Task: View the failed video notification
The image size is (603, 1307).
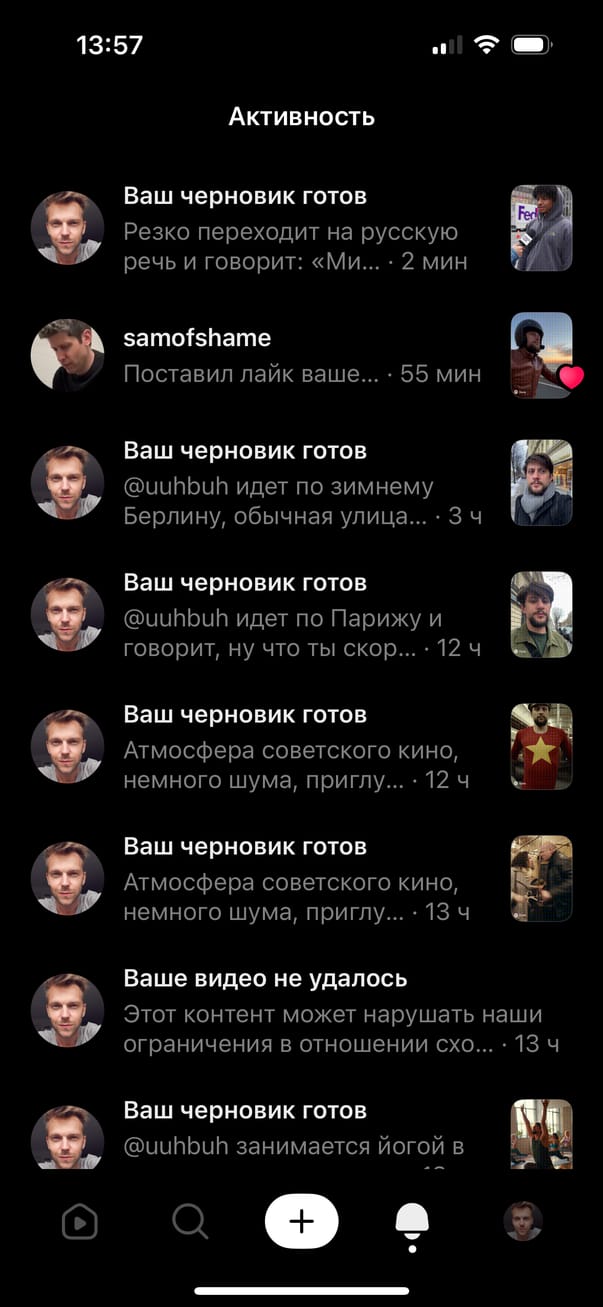Action: [x=300, y=1012]
